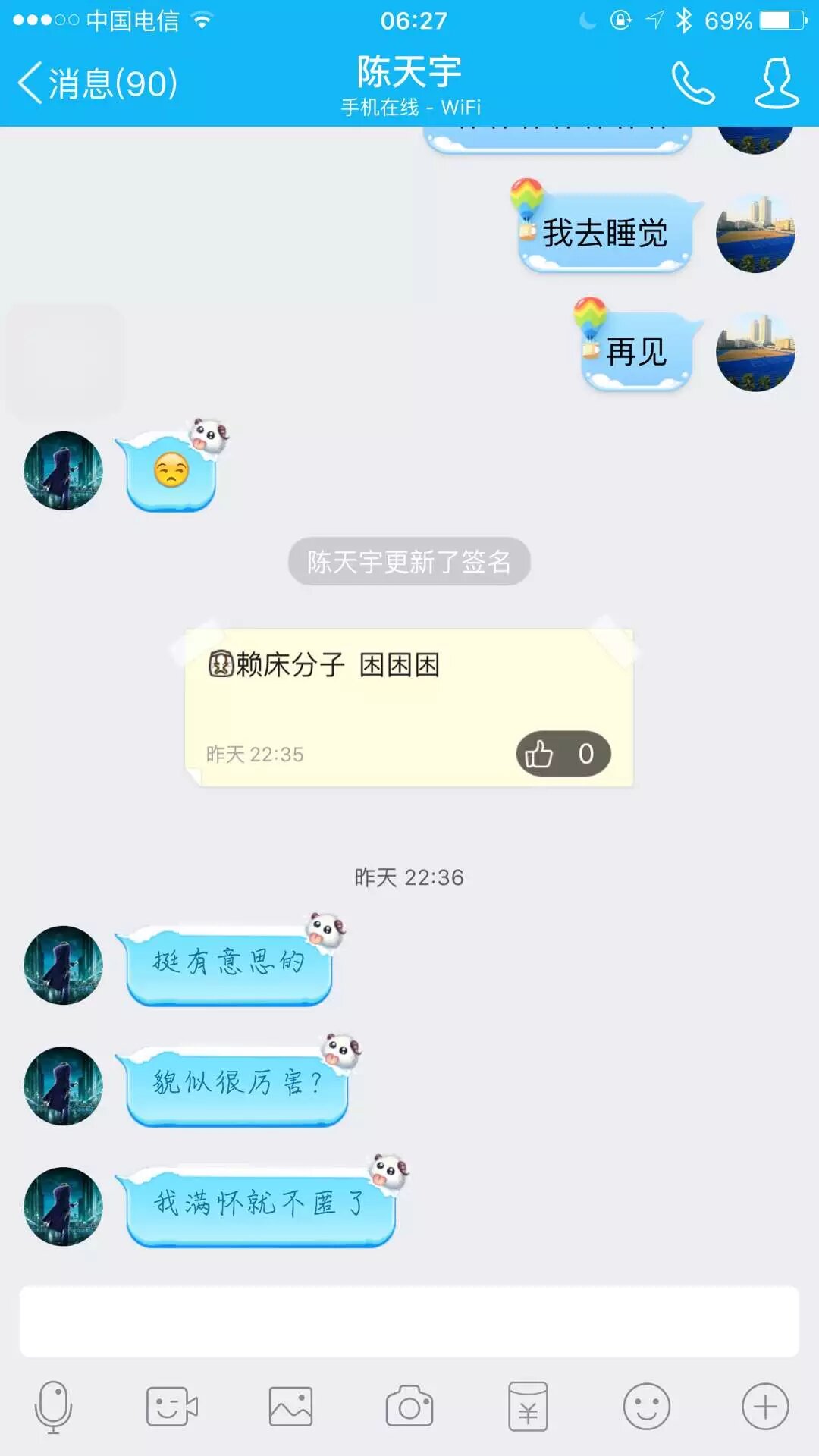The image size is (819, 1456).
Task: Start a voice call with 陈天宇
Action: coord(692,83)
